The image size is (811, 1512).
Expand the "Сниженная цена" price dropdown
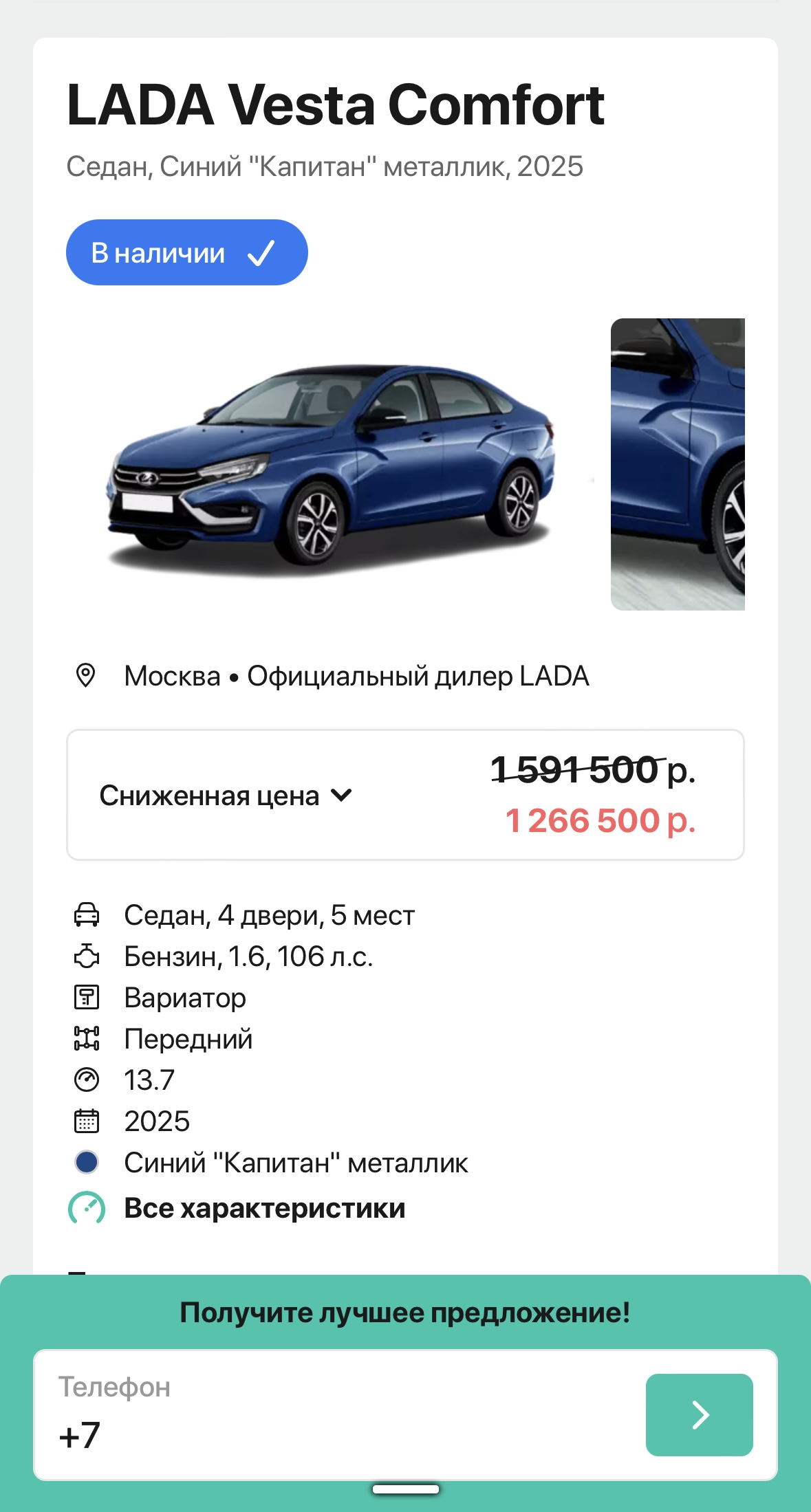point(226,796)
